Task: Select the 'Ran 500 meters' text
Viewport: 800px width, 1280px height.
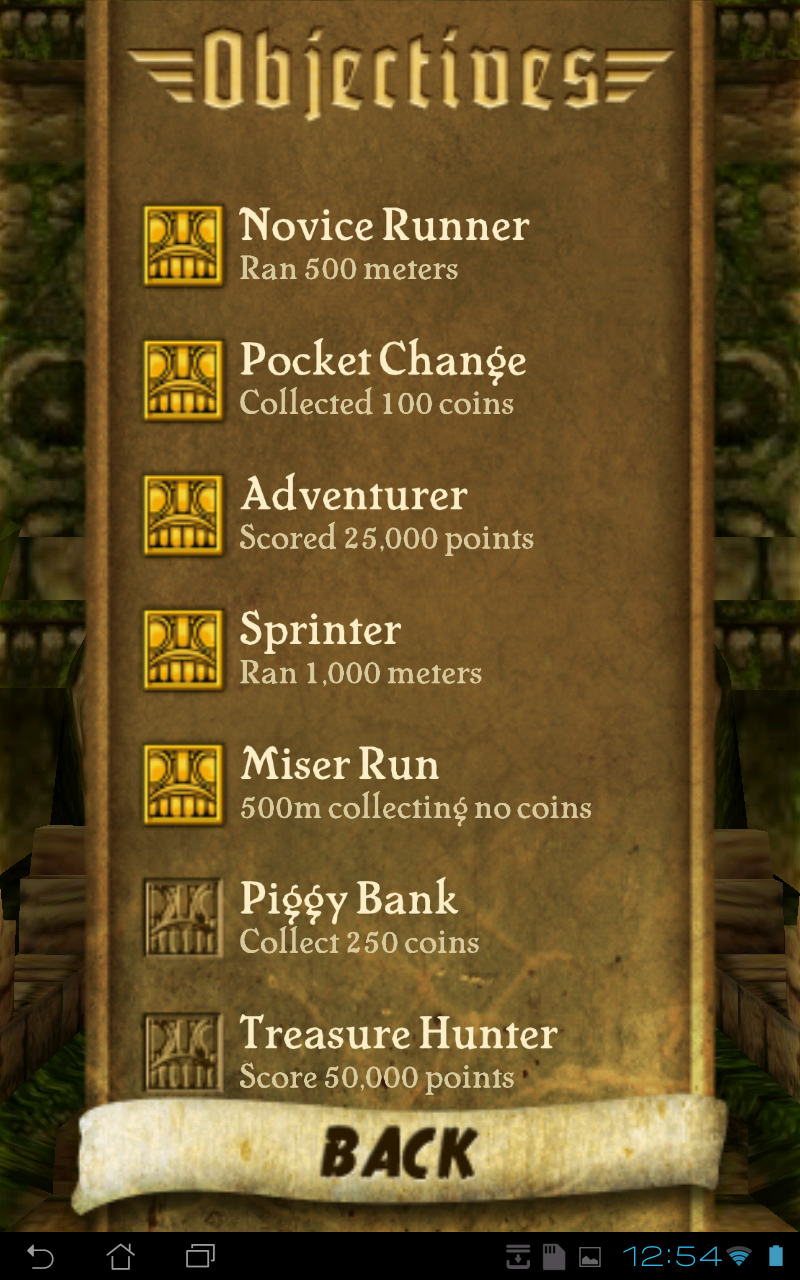Action: tap(347, 268)
